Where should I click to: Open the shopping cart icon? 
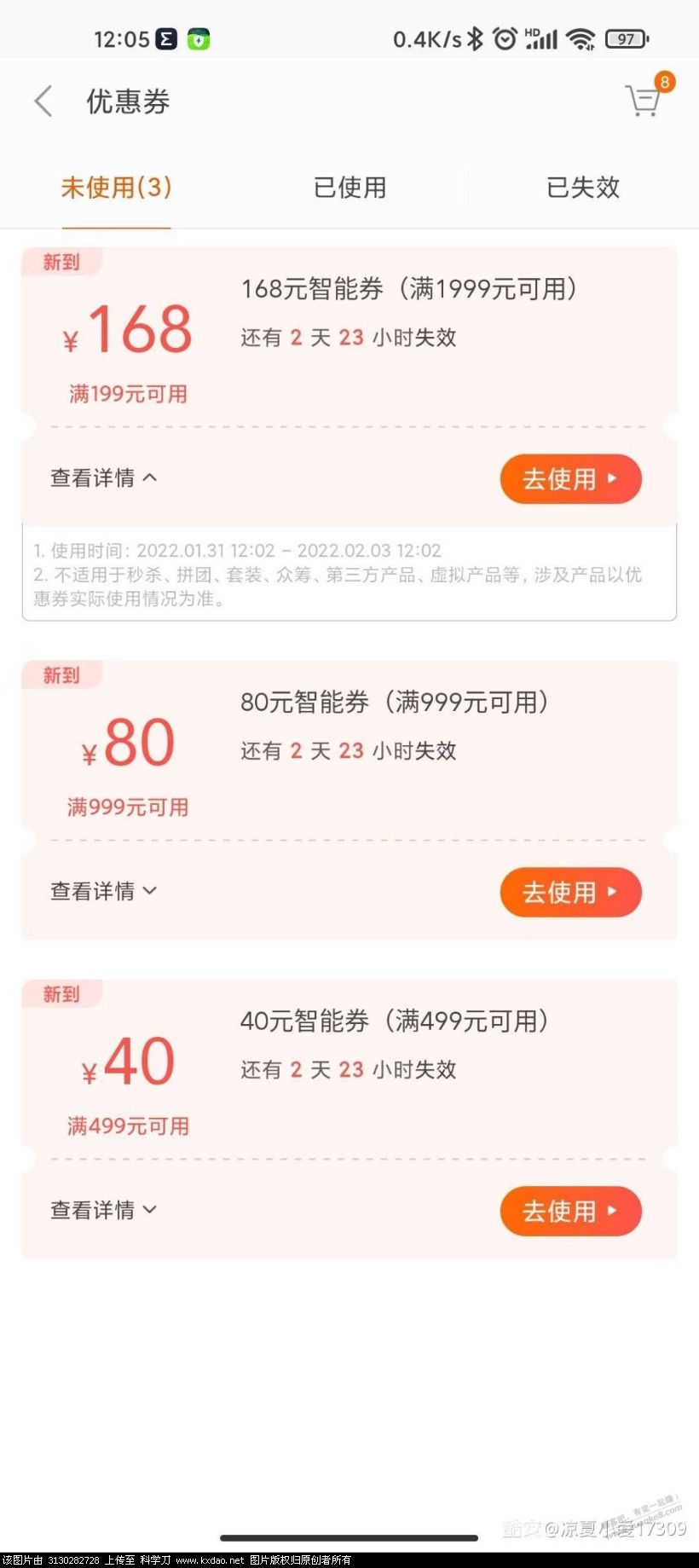[644, 101]
